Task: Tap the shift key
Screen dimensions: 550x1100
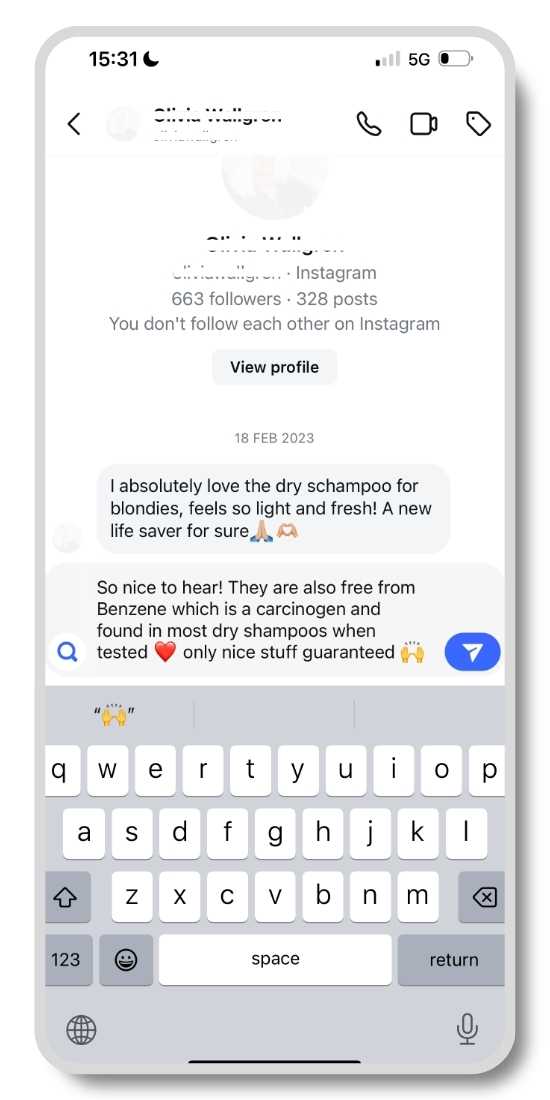Action: click(x=66, y=897)
